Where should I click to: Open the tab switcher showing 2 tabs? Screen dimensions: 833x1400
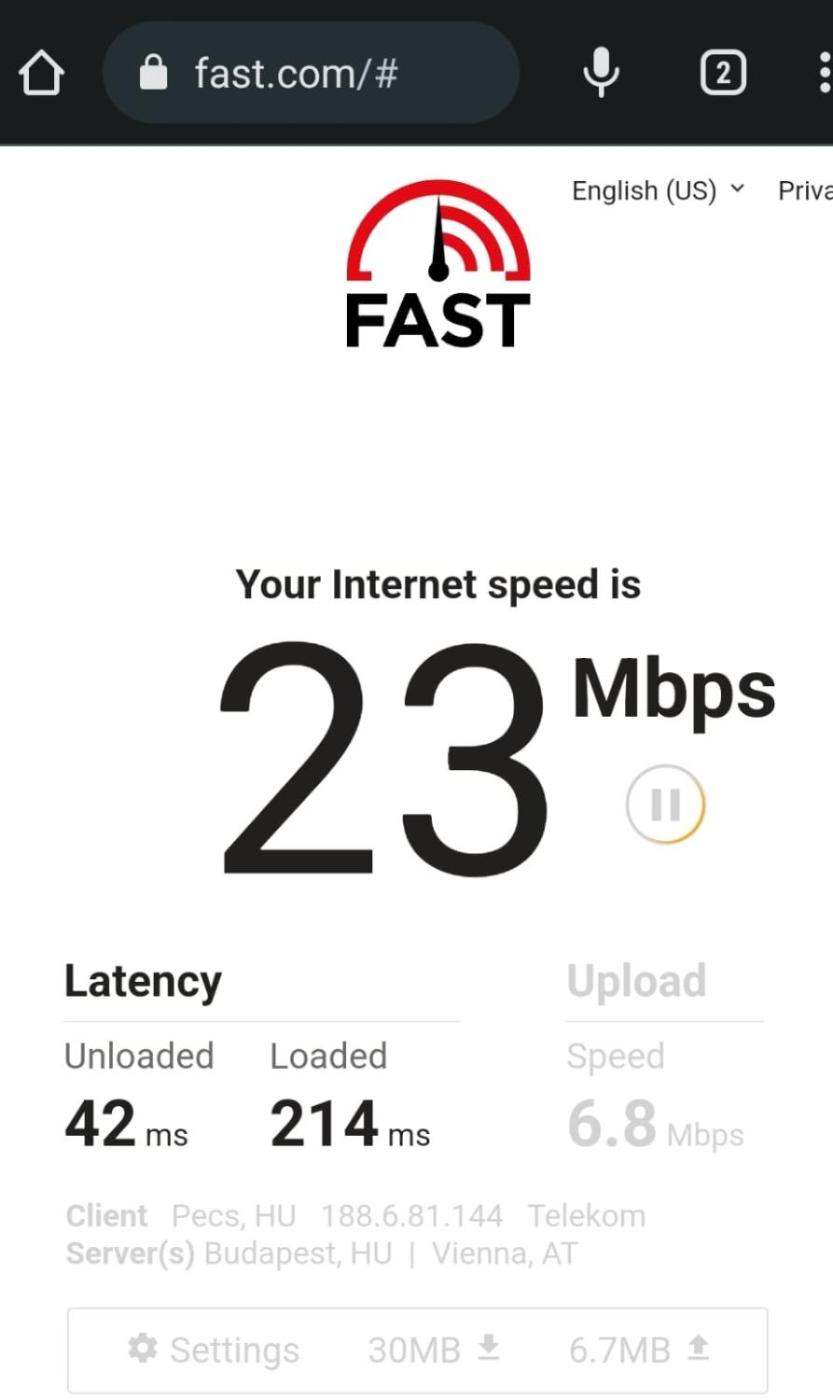click(723, 73)
